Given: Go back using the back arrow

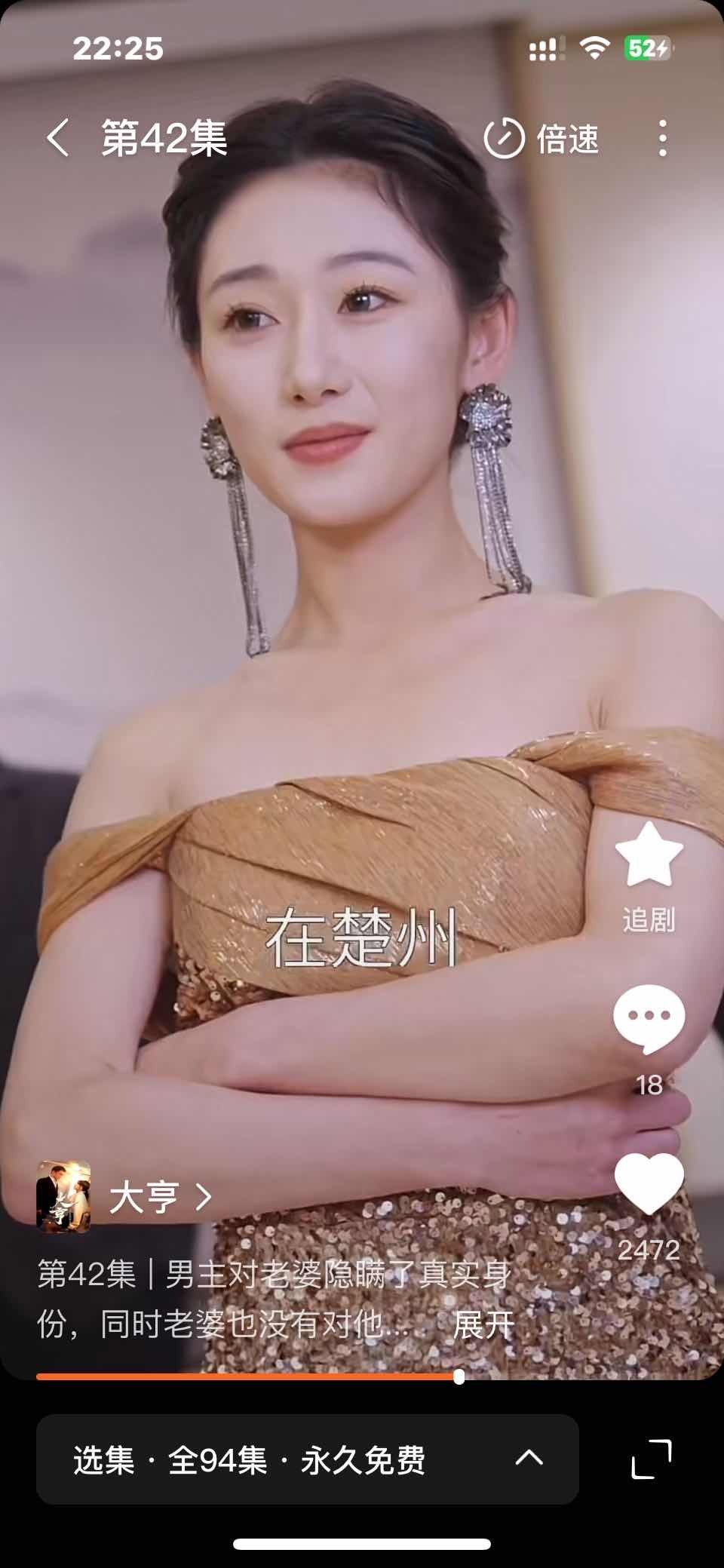Looking at the screenshot, I should click(58, 139).
